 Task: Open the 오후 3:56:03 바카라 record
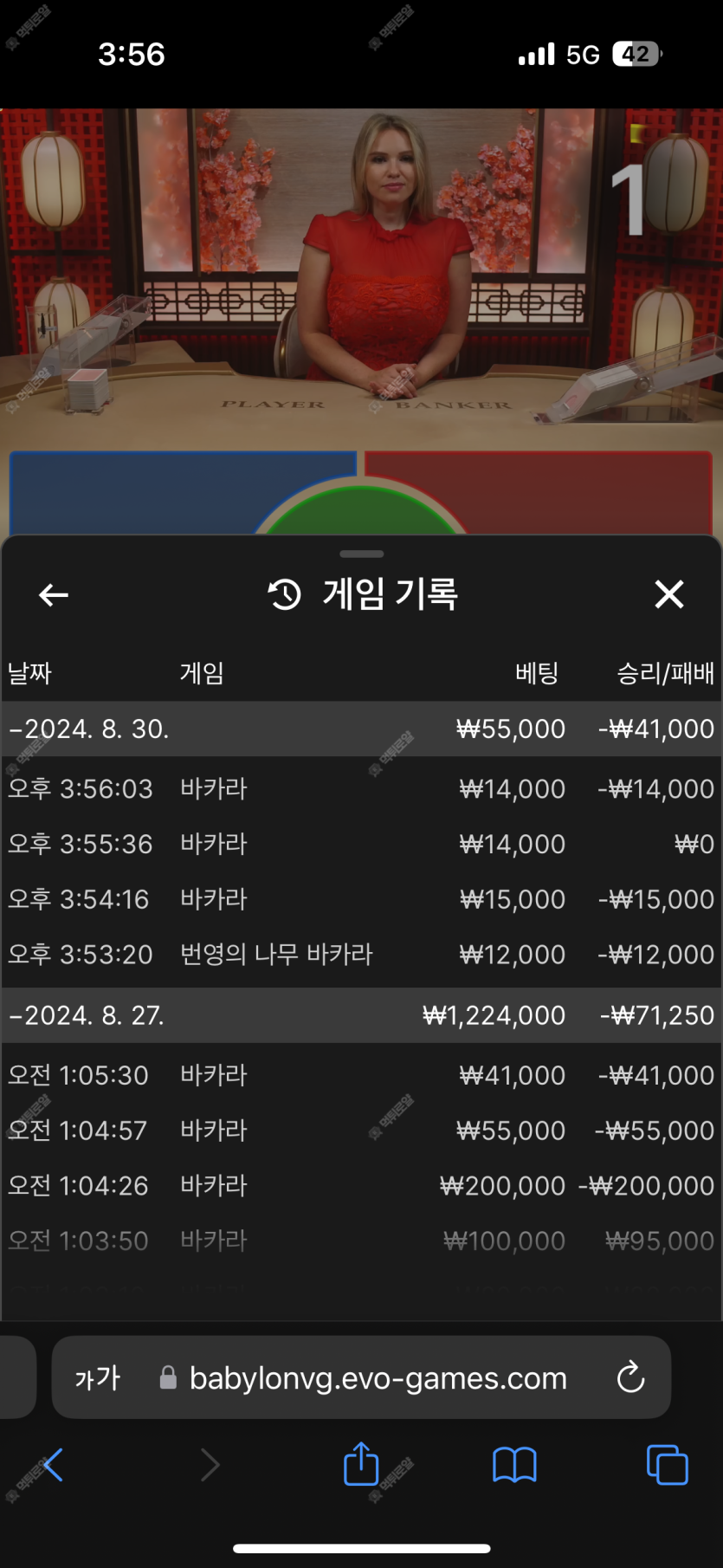click(x=361, y=789)
